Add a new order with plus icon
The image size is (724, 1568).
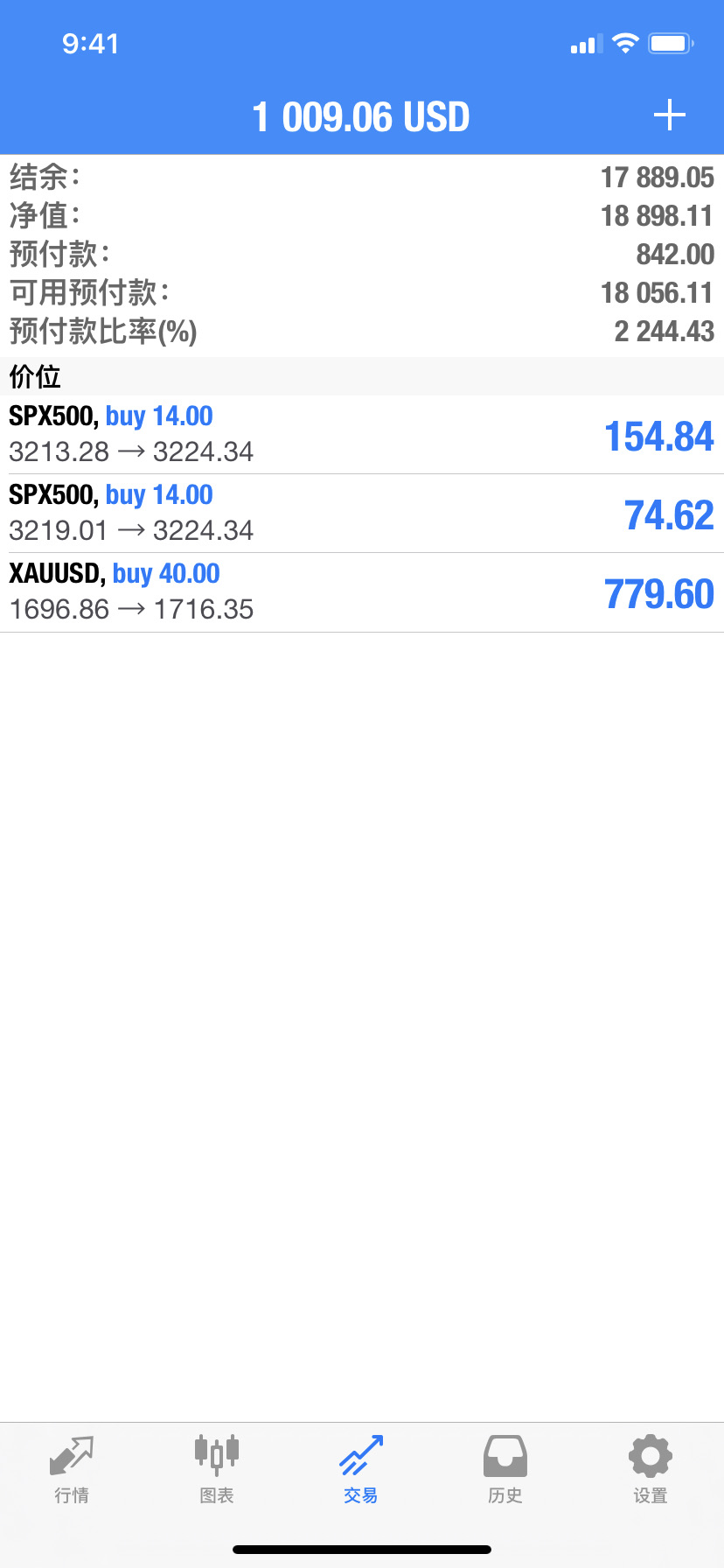point(670,115)
